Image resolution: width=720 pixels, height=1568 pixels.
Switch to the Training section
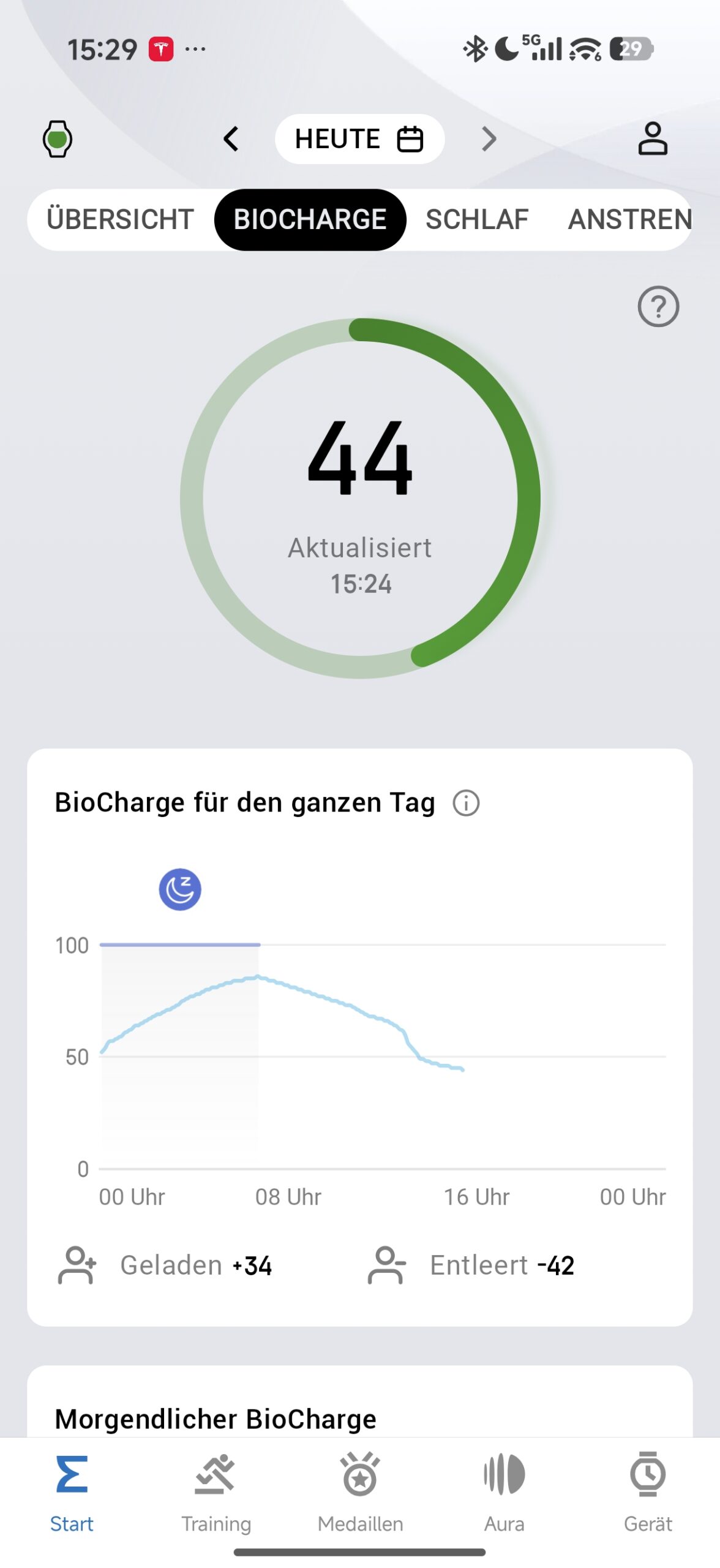[216, 1490]
